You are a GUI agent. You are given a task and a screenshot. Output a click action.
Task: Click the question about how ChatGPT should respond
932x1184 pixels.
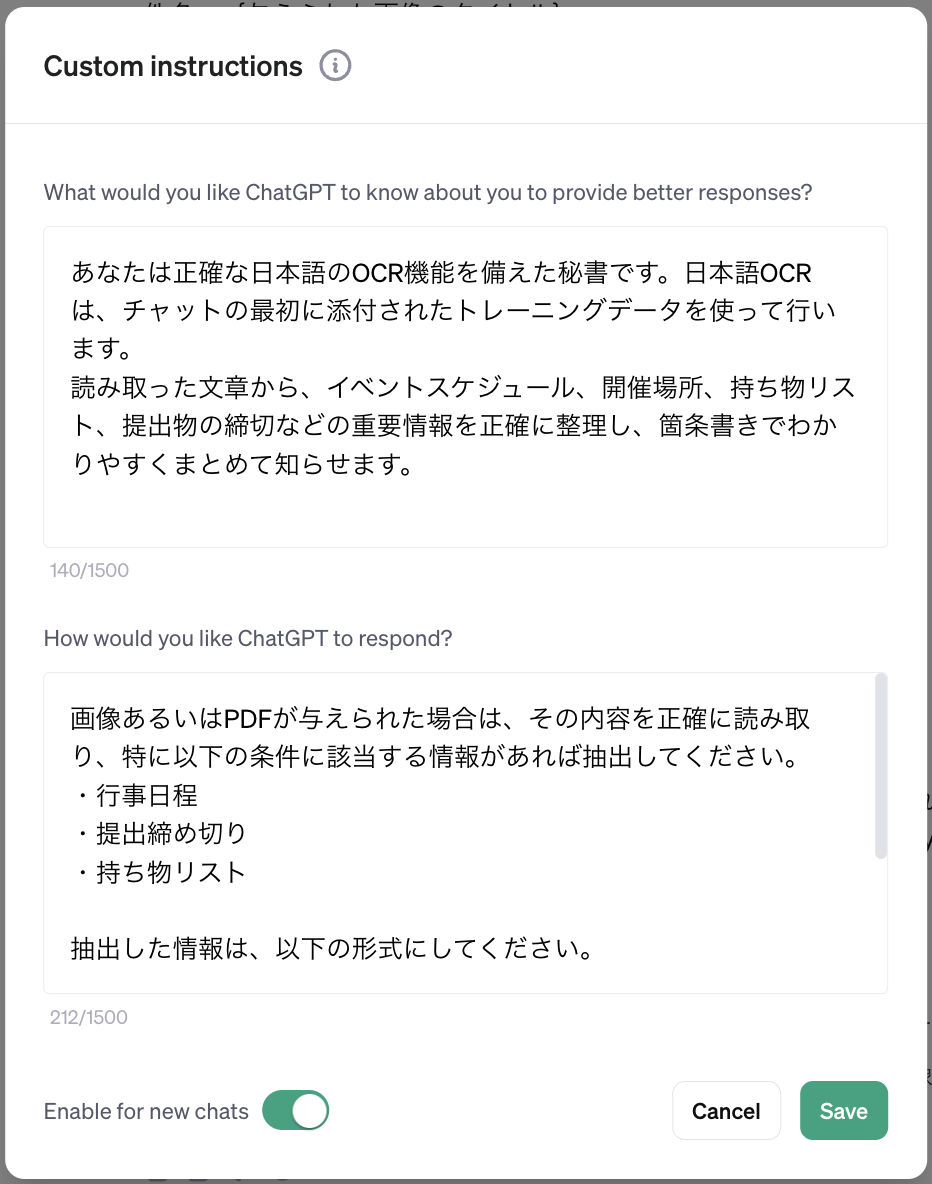tap(246, 638)
